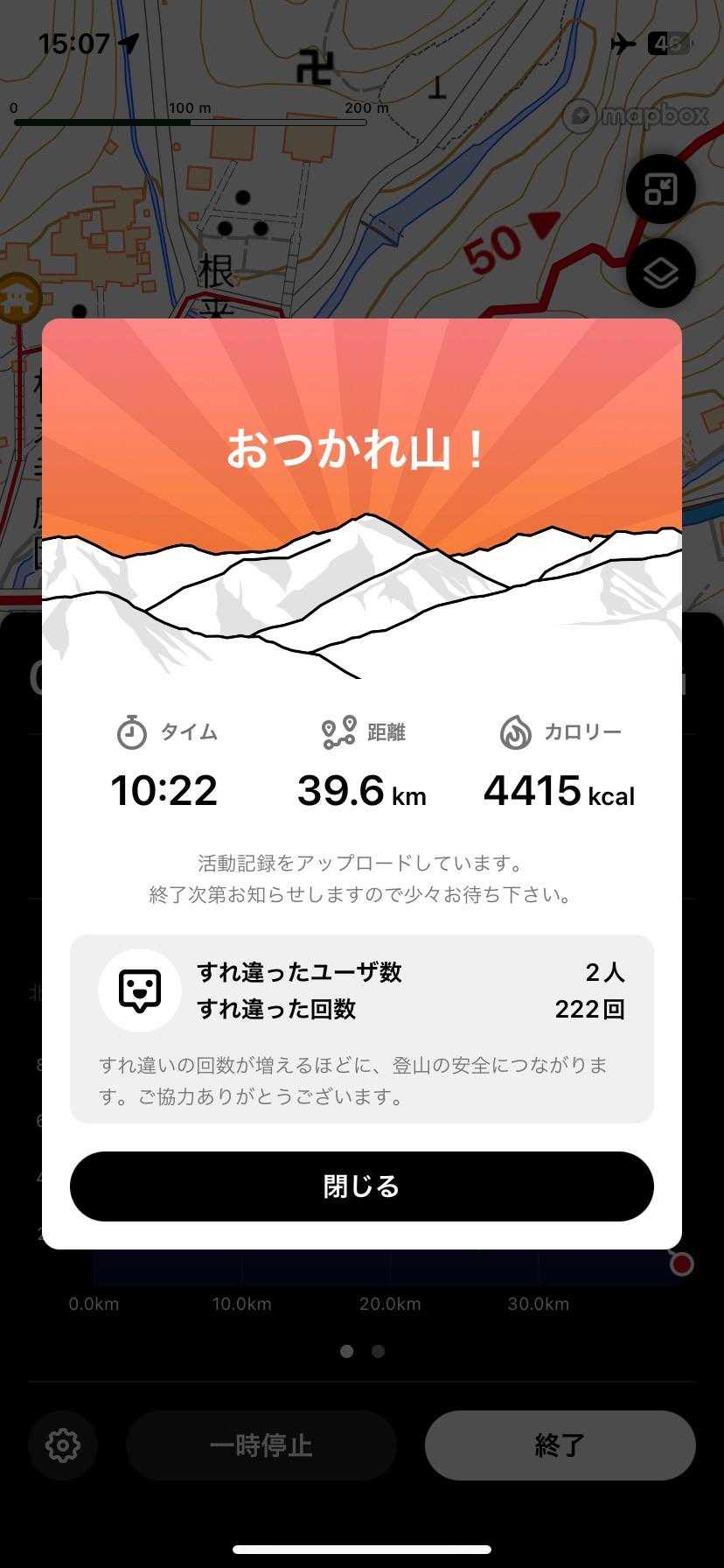
Task: Open the activity settings gear
Action: pyautogui.click(x=63, y=1445)
